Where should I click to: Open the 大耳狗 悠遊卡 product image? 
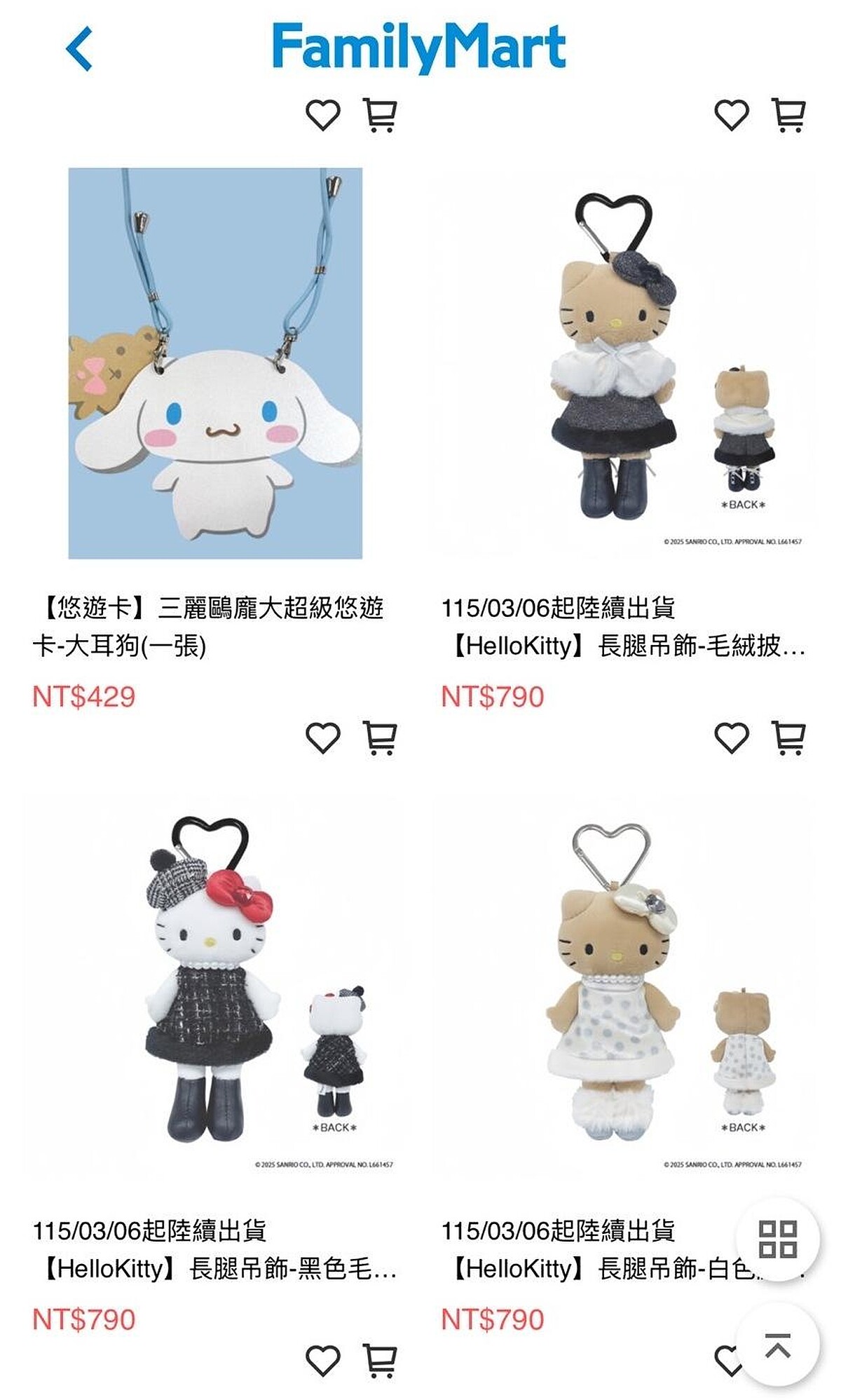(x=215, y=362)
